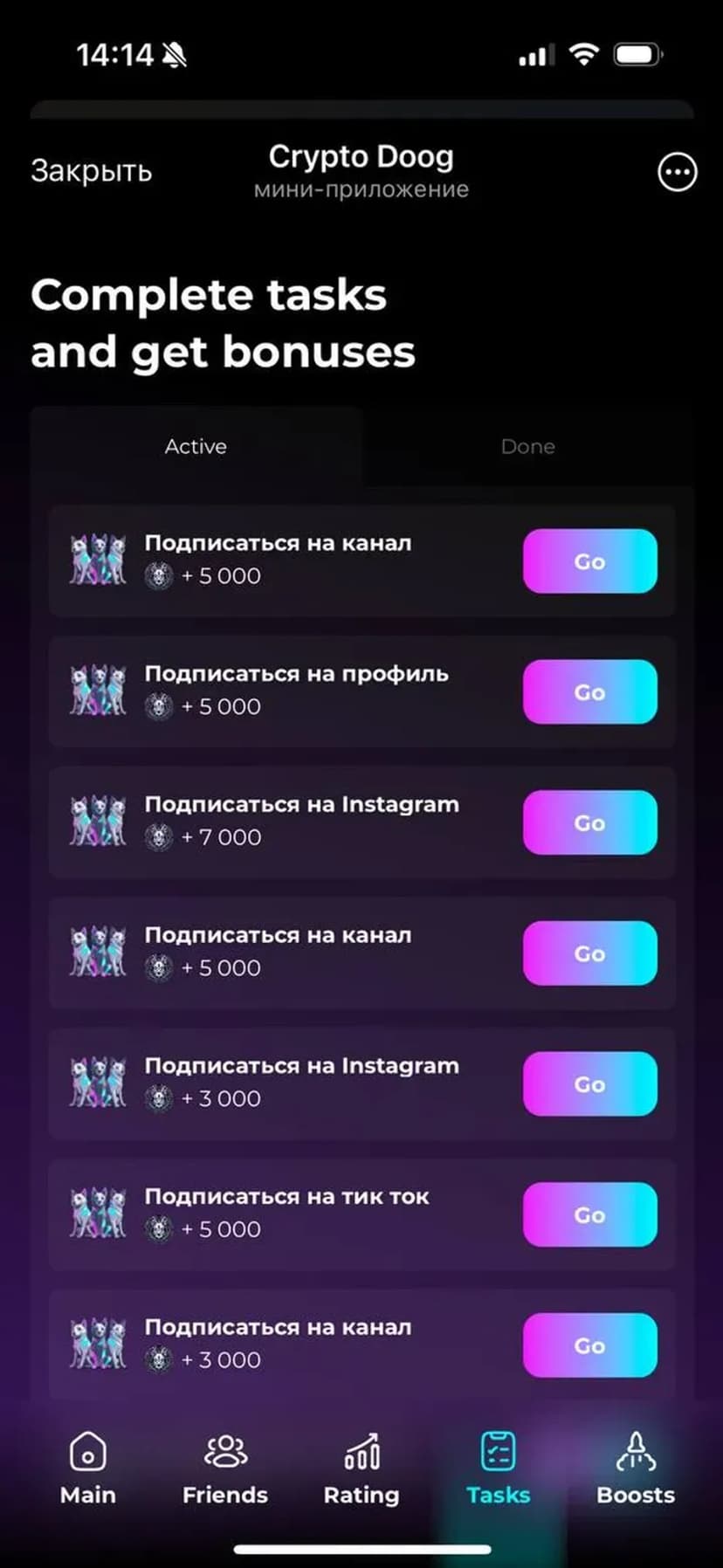Tap Go for Instagram task worth 3 000
The image size is (723, 1568).
click(589, 1083)
